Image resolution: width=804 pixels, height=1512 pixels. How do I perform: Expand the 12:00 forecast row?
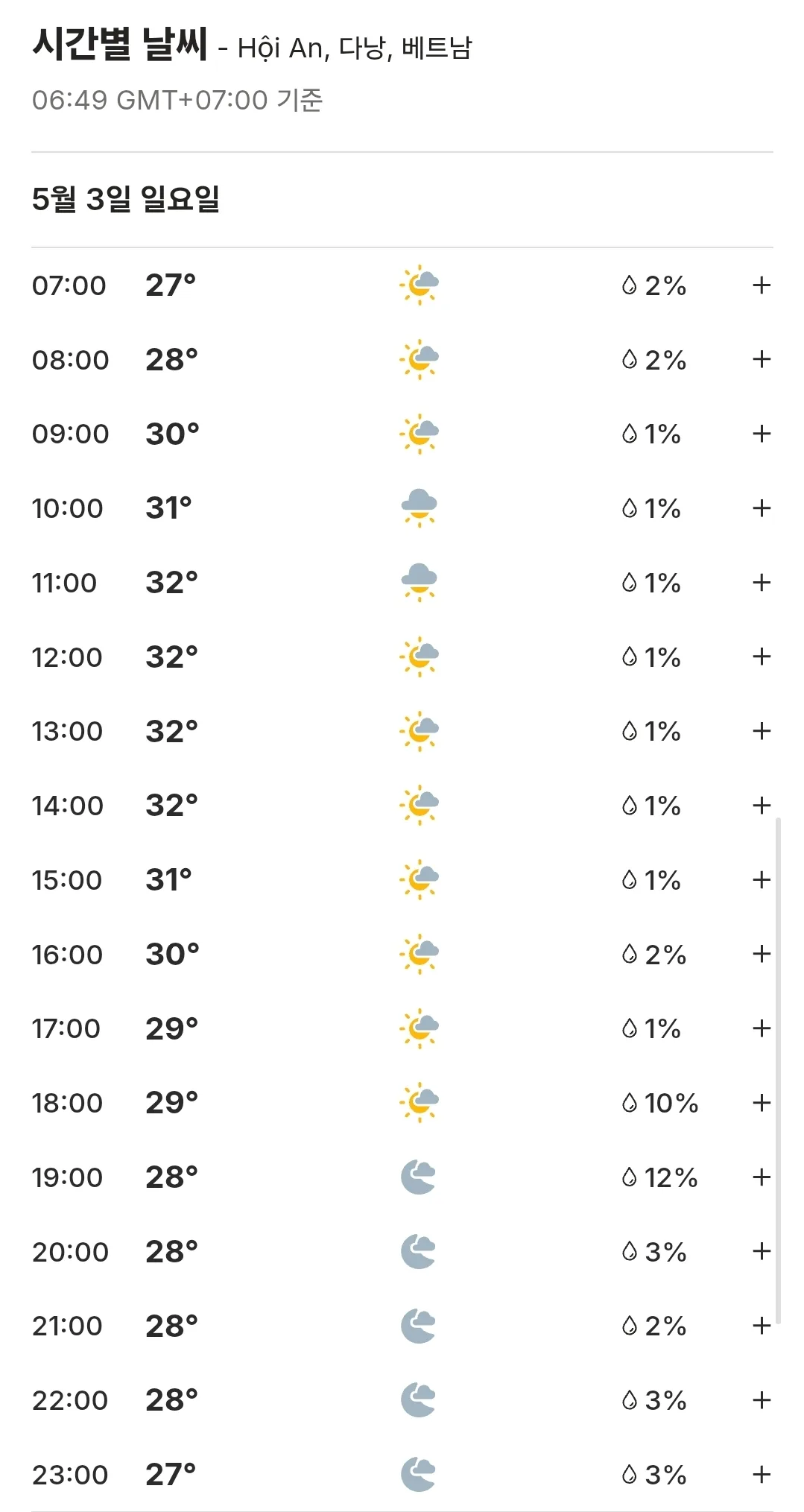click(761, 657)
